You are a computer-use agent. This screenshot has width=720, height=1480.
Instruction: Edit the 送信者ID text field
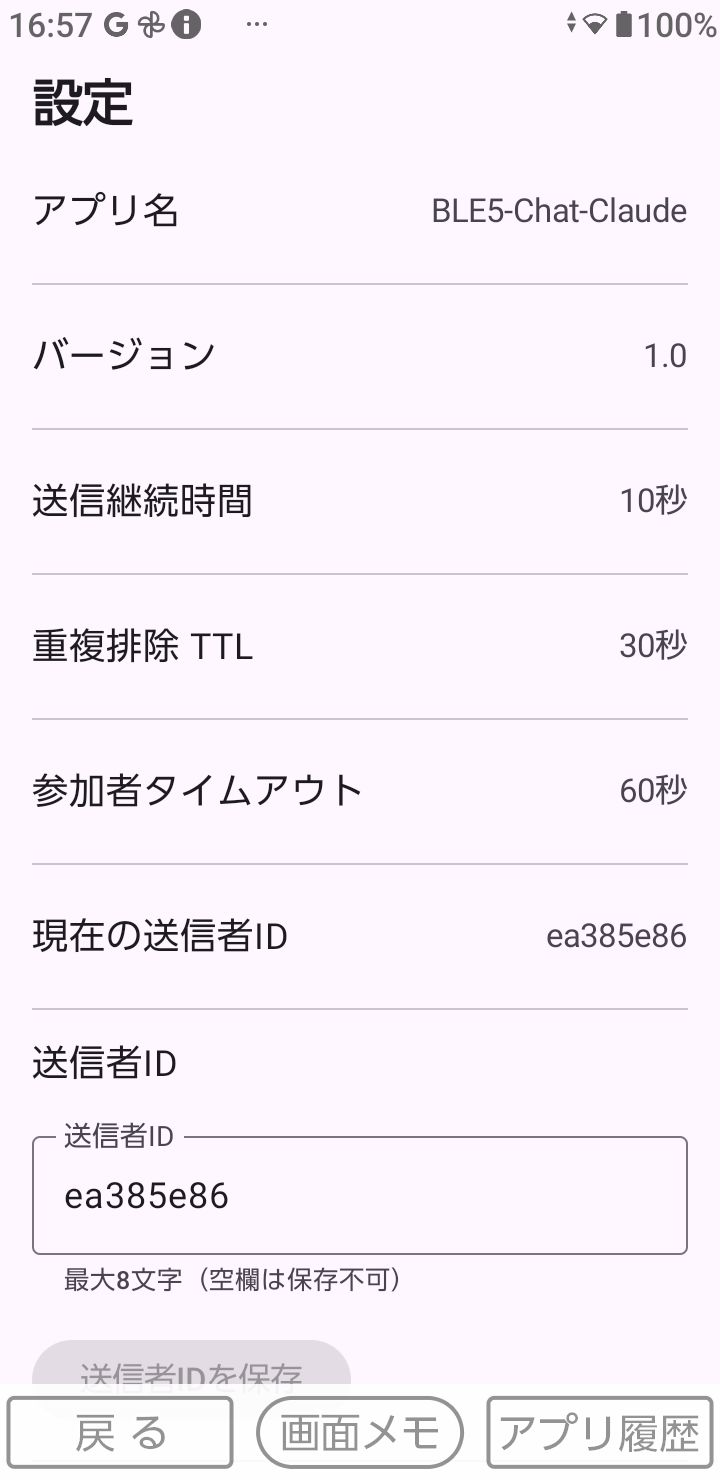point(359,1196)
